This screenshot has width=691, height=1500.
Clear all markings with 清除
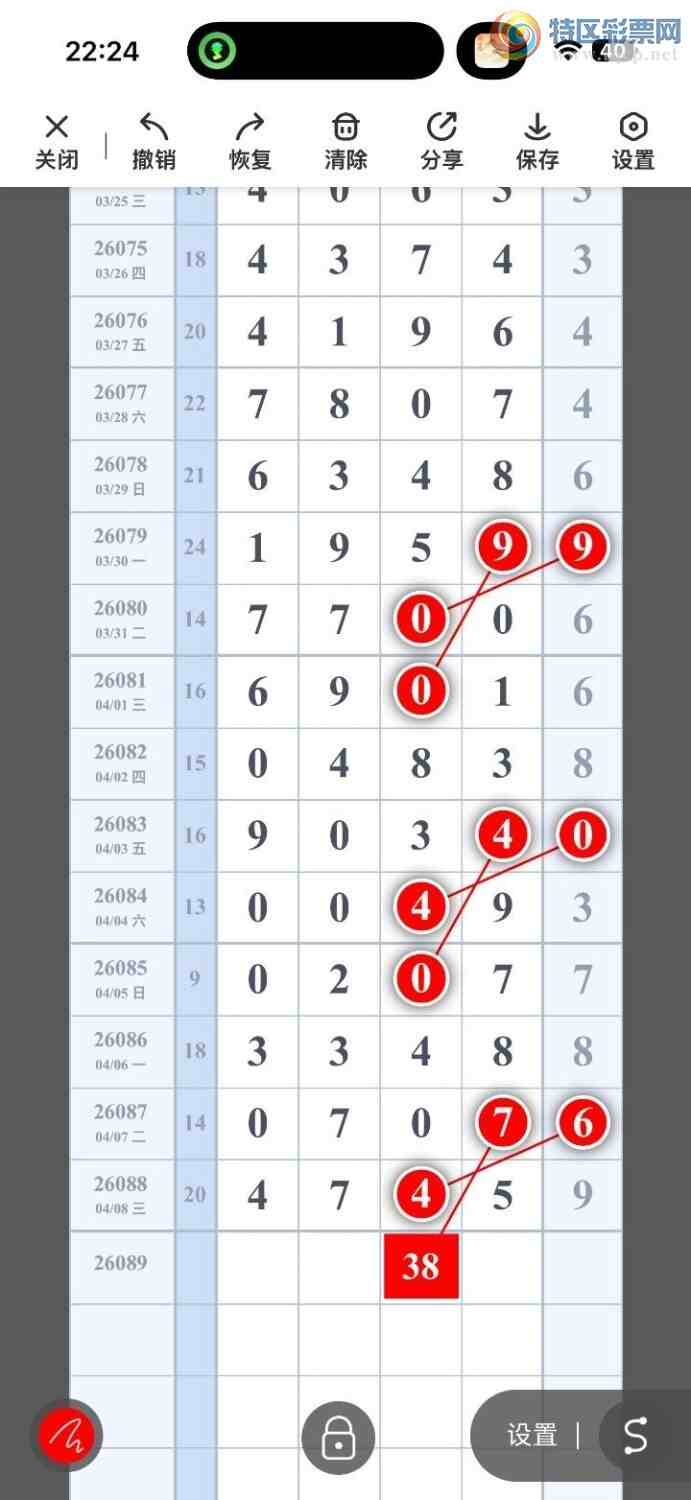pyautogui.click(x=345, y=141)
